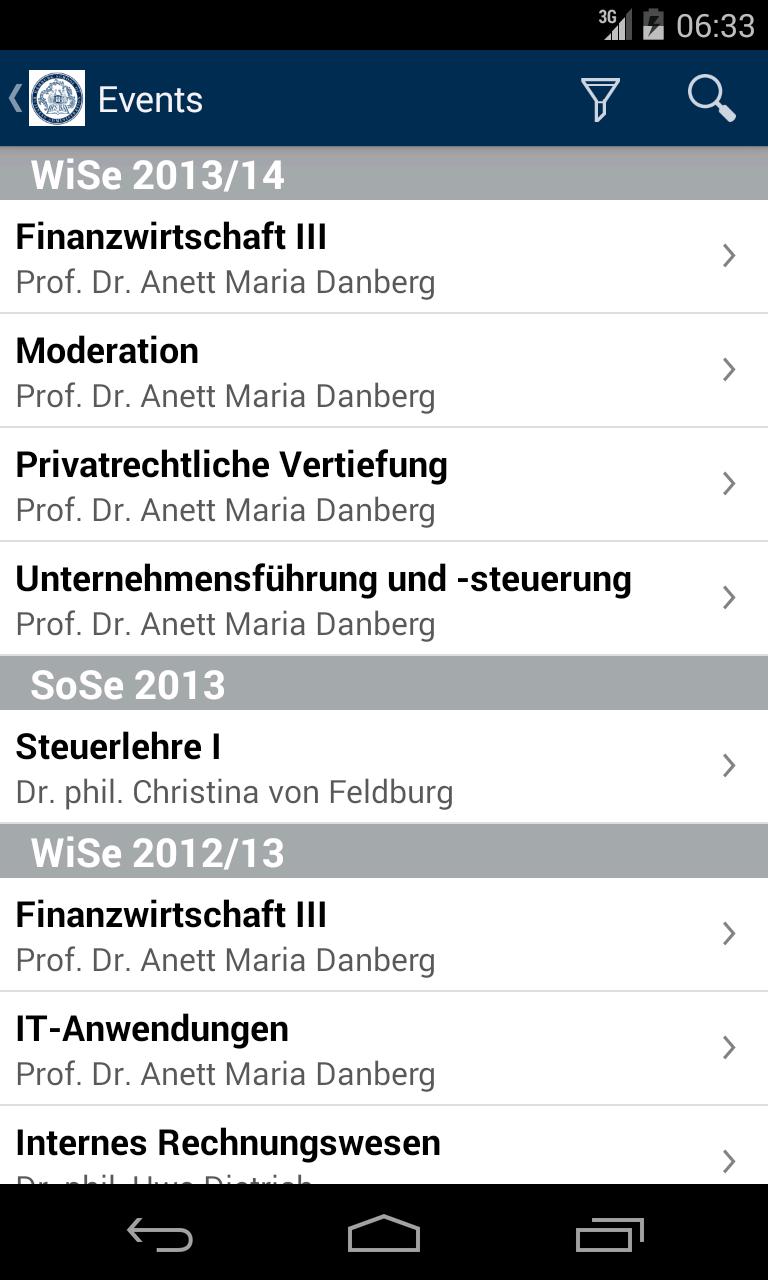The width and height of the screenshot is (768, 1280).
Task: Open the events filter icon
Action: point(600,99)
